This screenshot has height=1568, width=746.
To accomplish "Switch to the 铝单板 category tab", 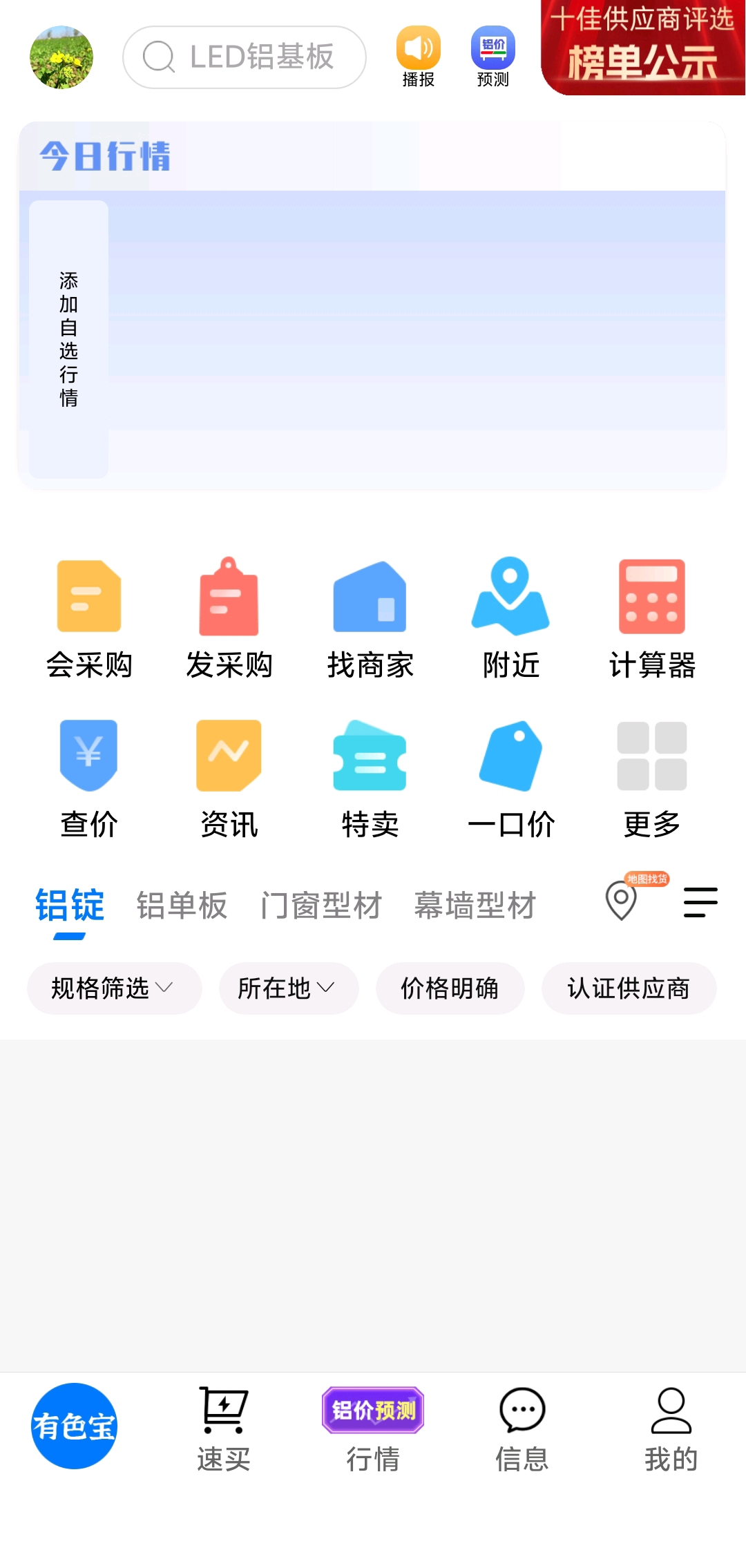I will pos(182,905).
